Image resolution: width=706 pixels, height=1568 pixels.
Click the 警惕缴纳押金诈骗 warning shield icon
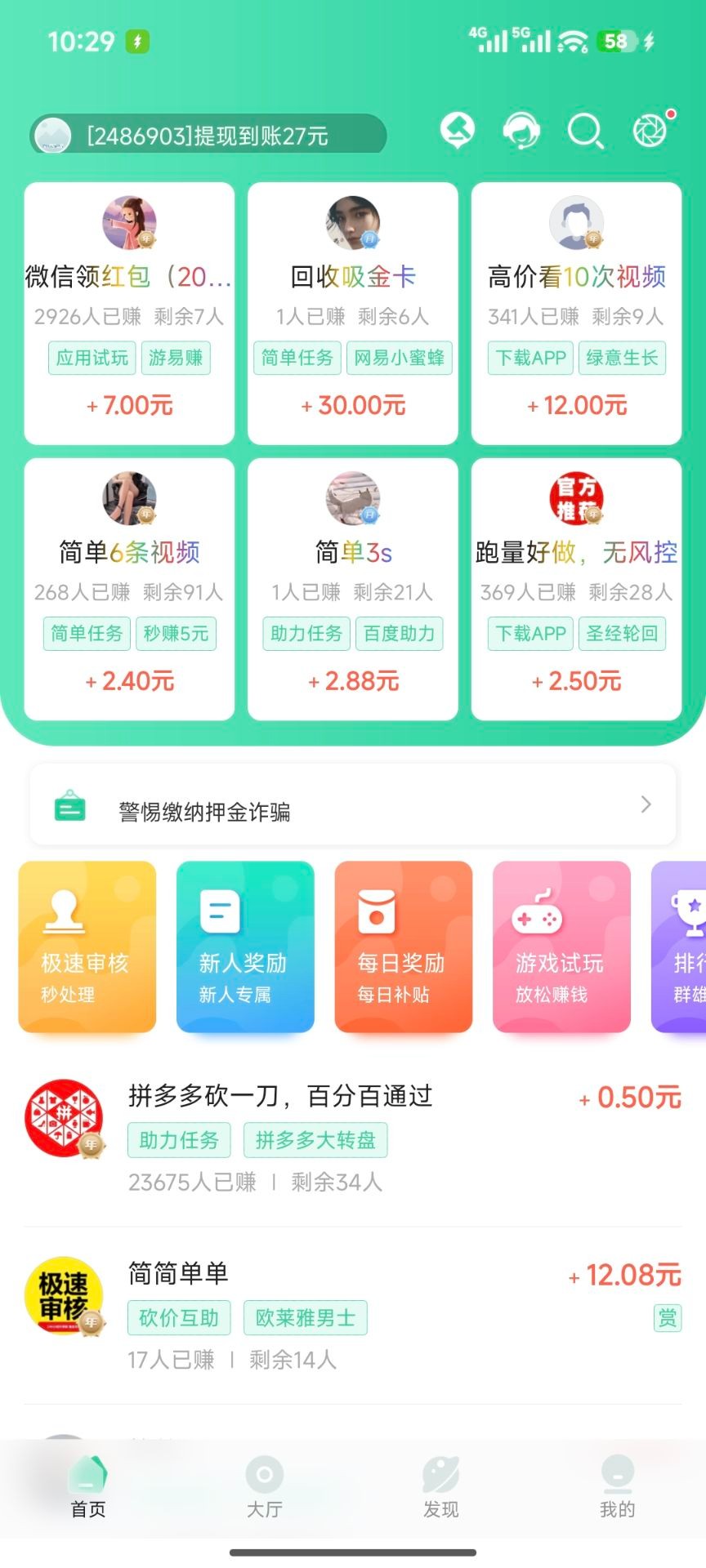point(70,806)
